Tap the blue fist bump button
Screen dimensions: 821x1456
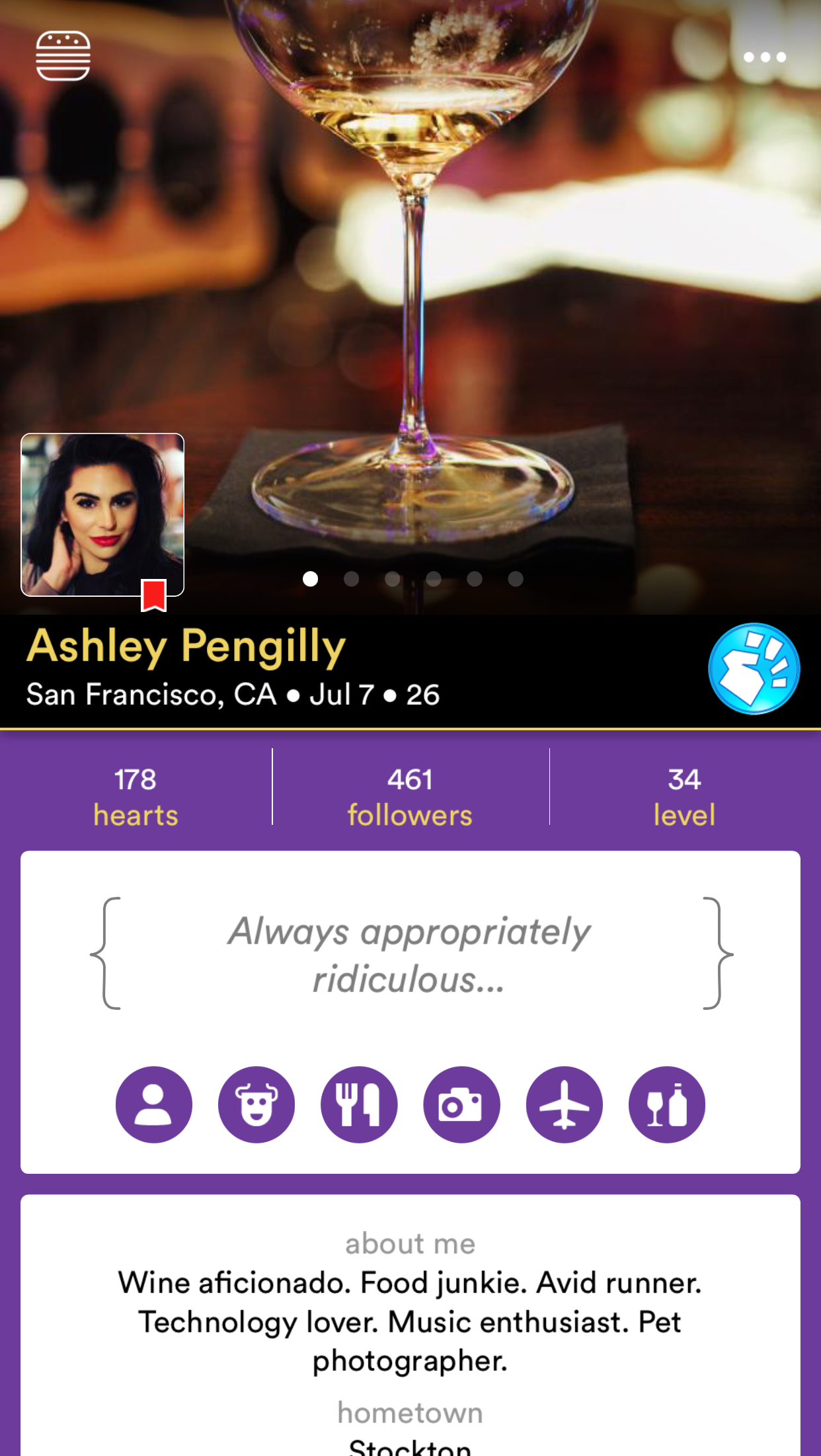754,668
